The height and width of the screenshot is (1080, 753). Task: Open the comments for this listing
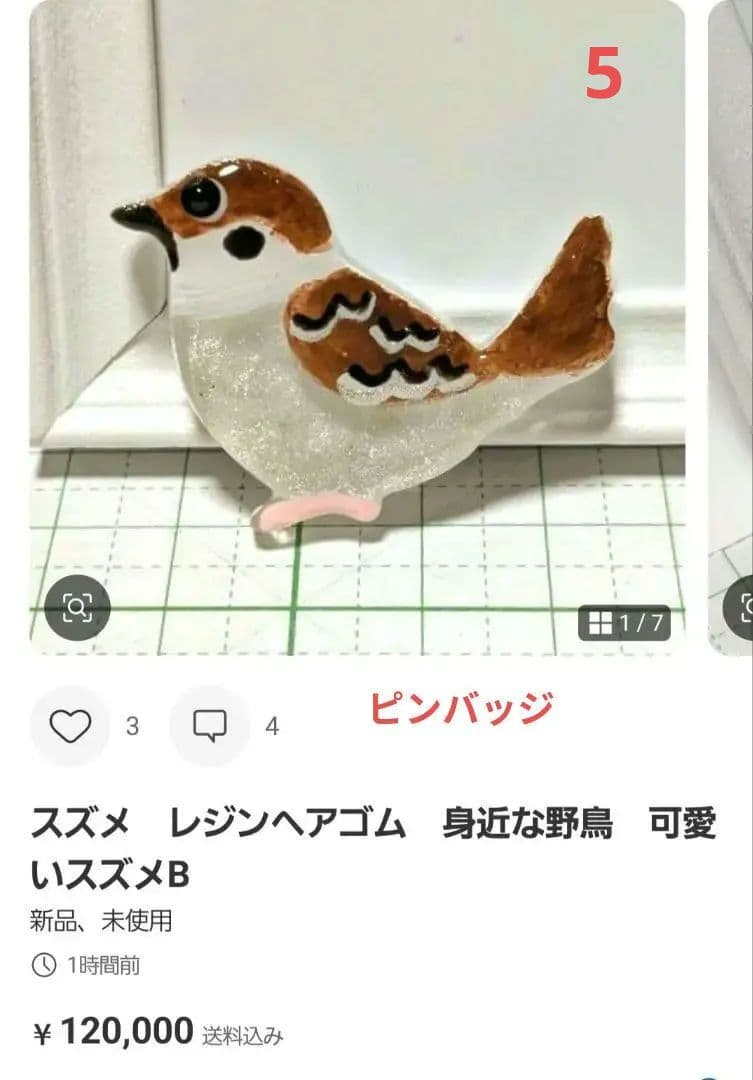pos(209,726)
